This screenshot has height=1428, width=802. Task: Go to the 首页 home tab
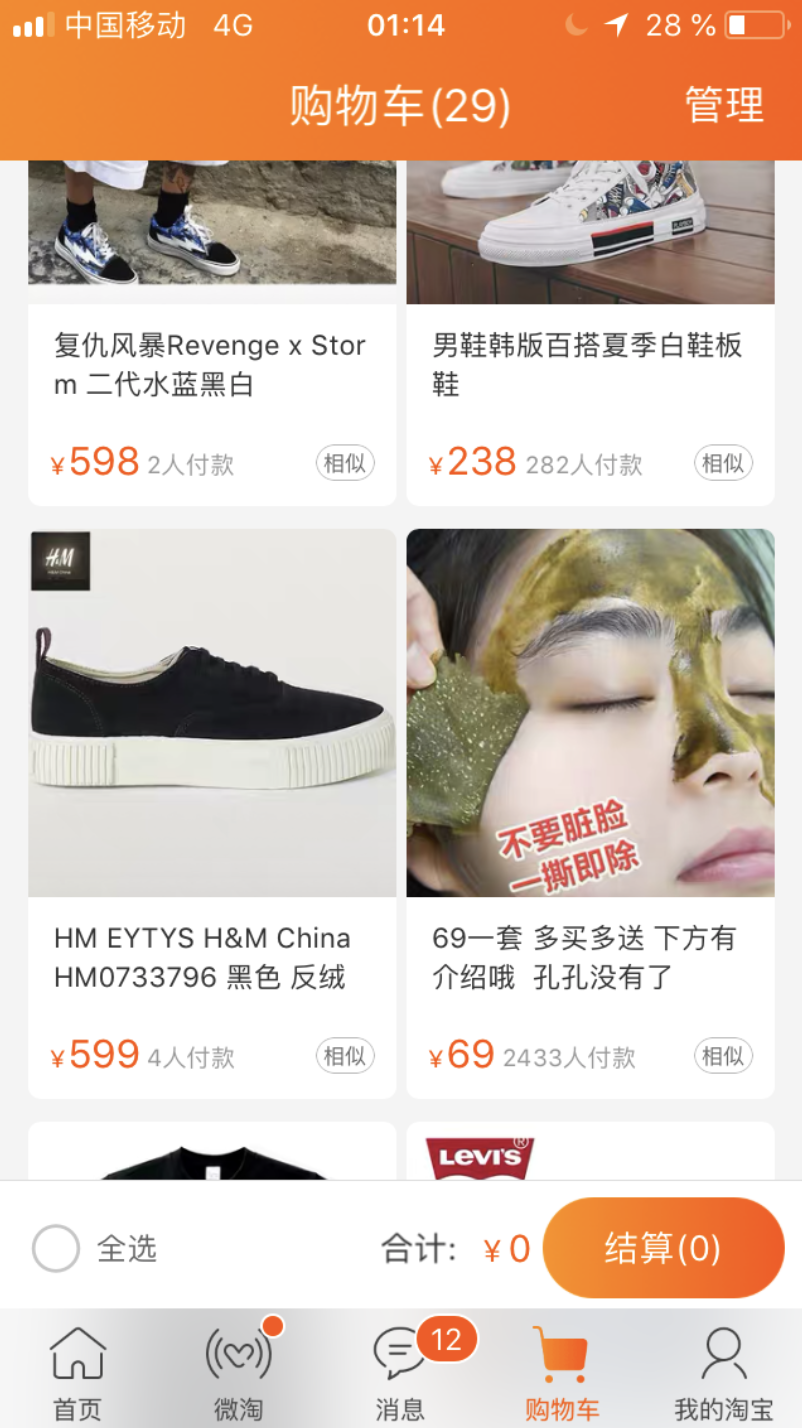(x=77, y=1372)
